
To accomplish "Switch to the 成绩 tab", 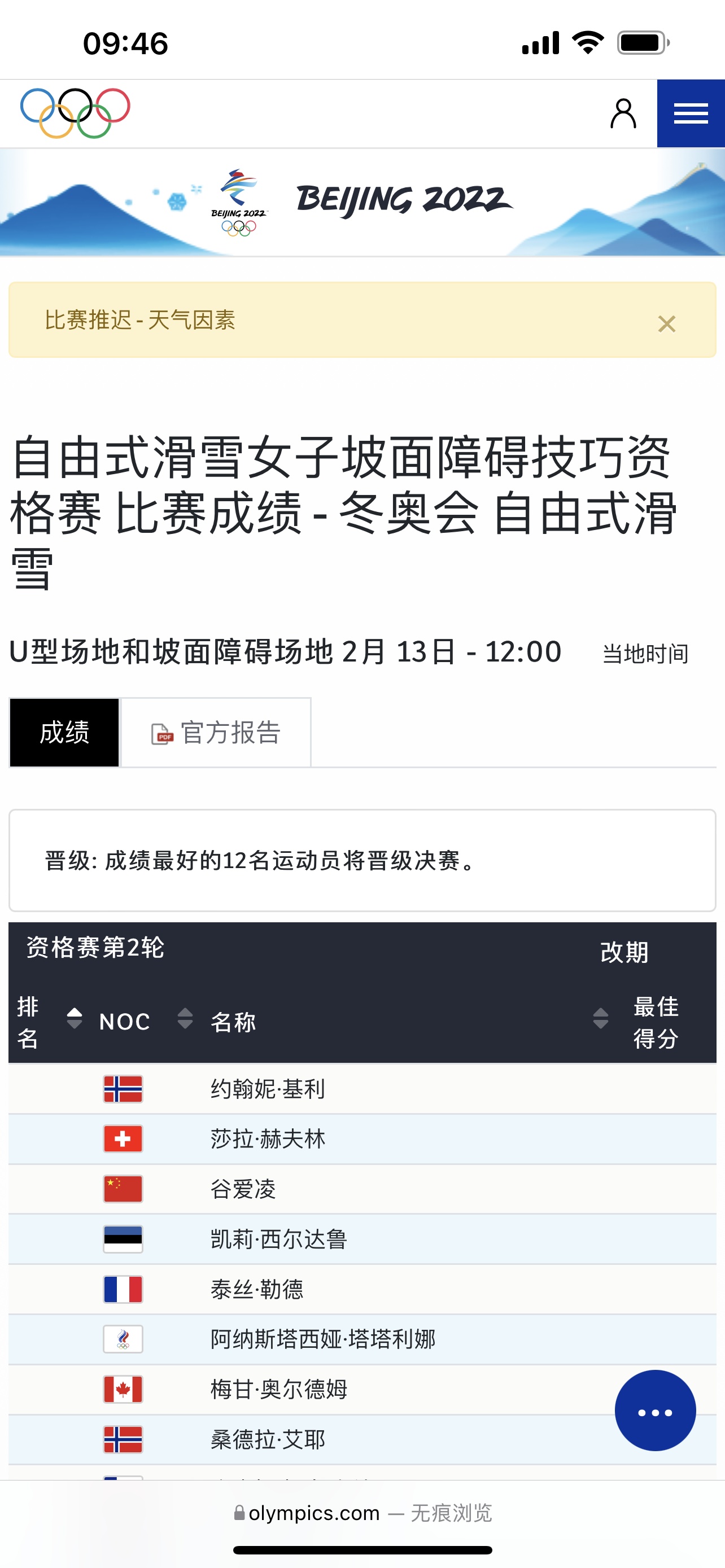I will 64,732.
